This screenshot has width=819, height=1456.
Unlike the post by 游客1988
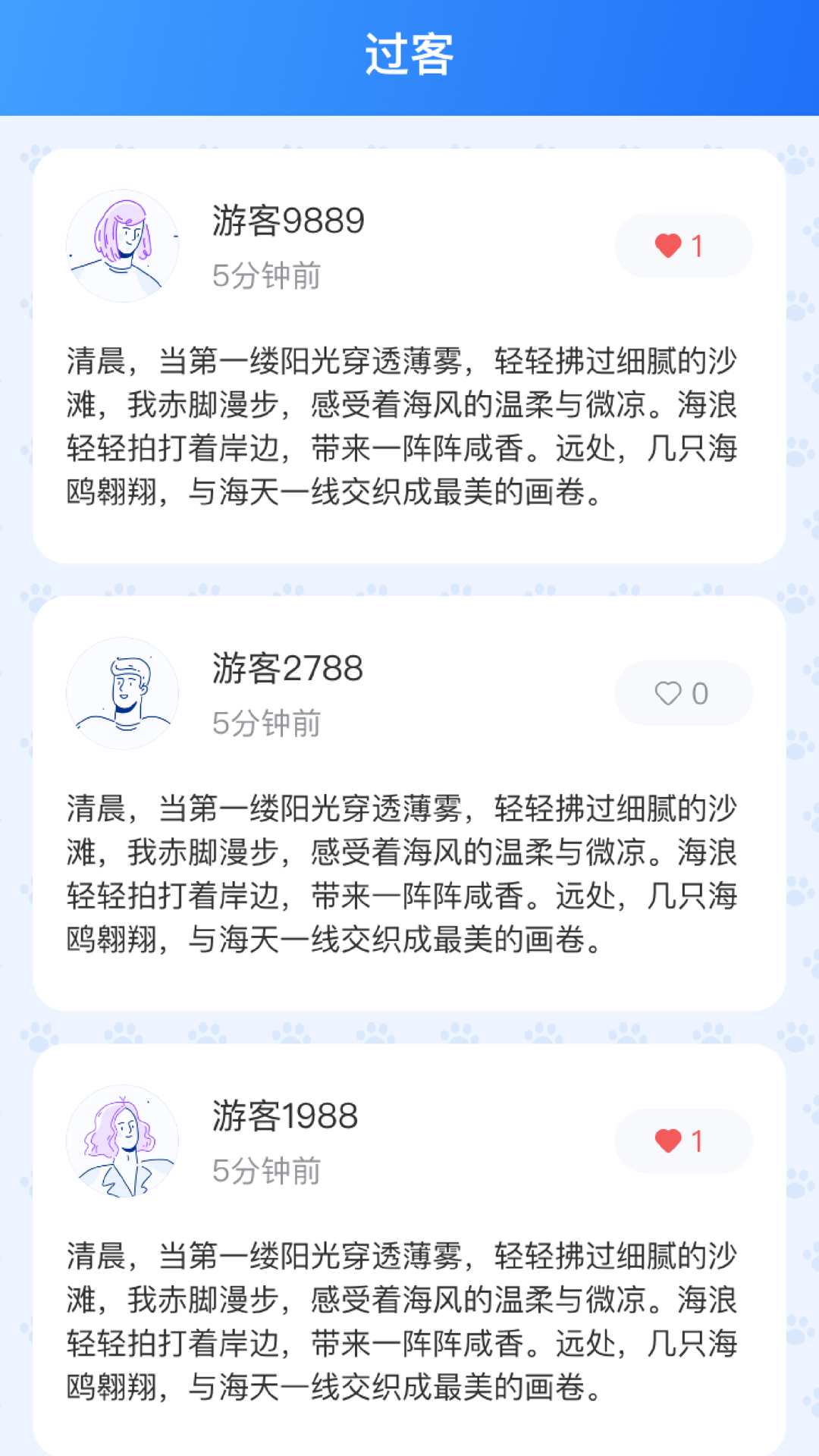coord(682,1141)
